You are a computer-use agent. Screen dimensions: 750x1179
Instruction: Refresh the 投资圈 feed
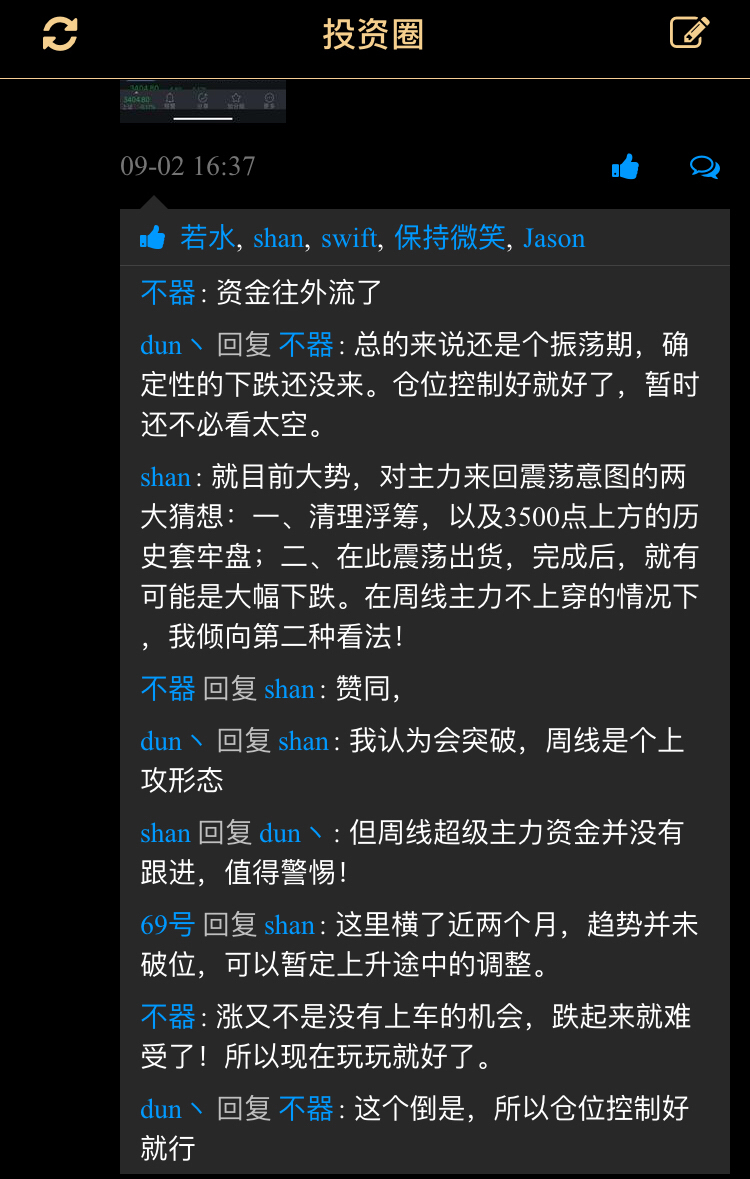pos(60,34)
